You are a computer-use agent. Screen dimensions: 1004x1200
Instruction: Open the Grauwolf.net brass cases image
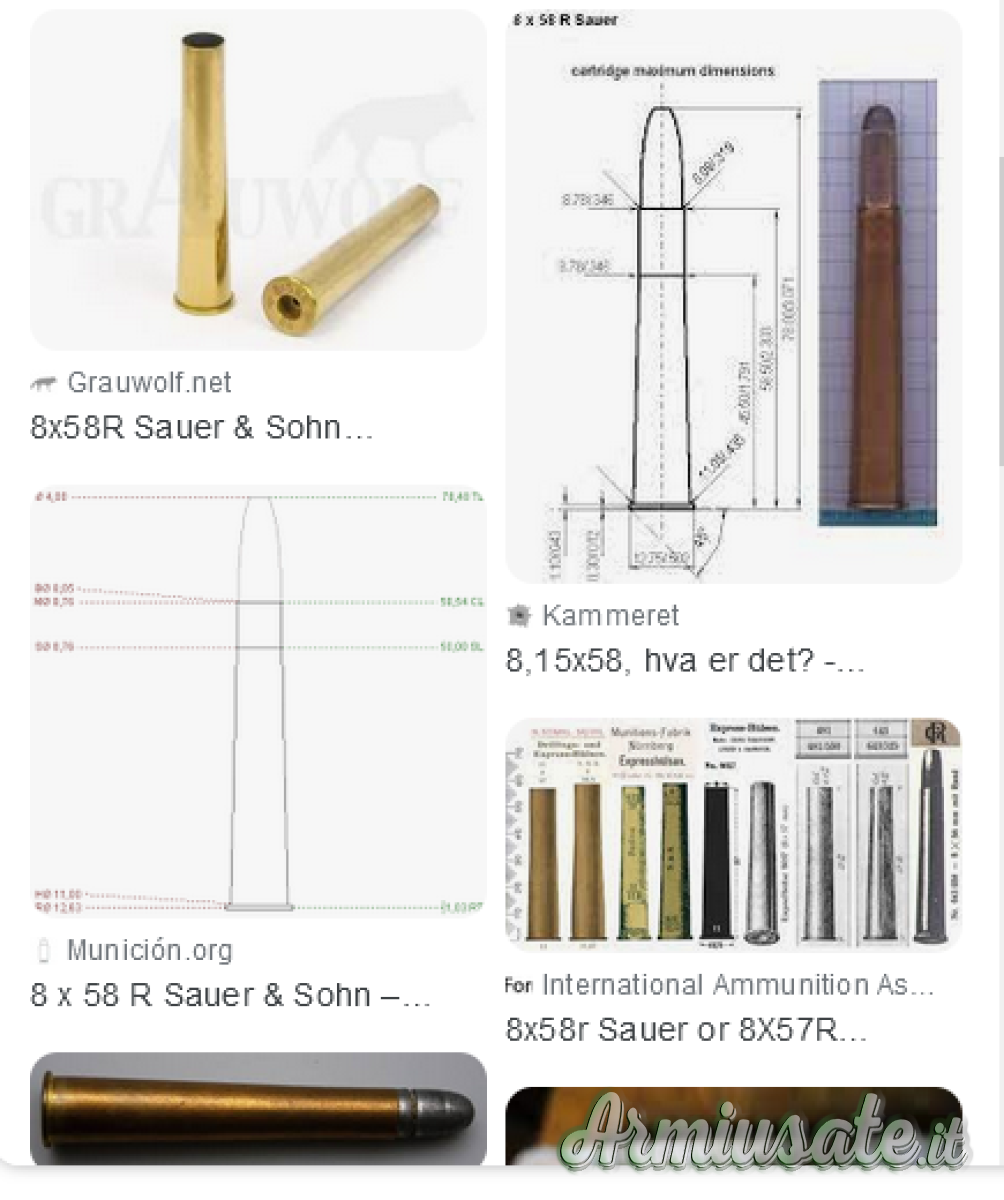coord(258,180)
